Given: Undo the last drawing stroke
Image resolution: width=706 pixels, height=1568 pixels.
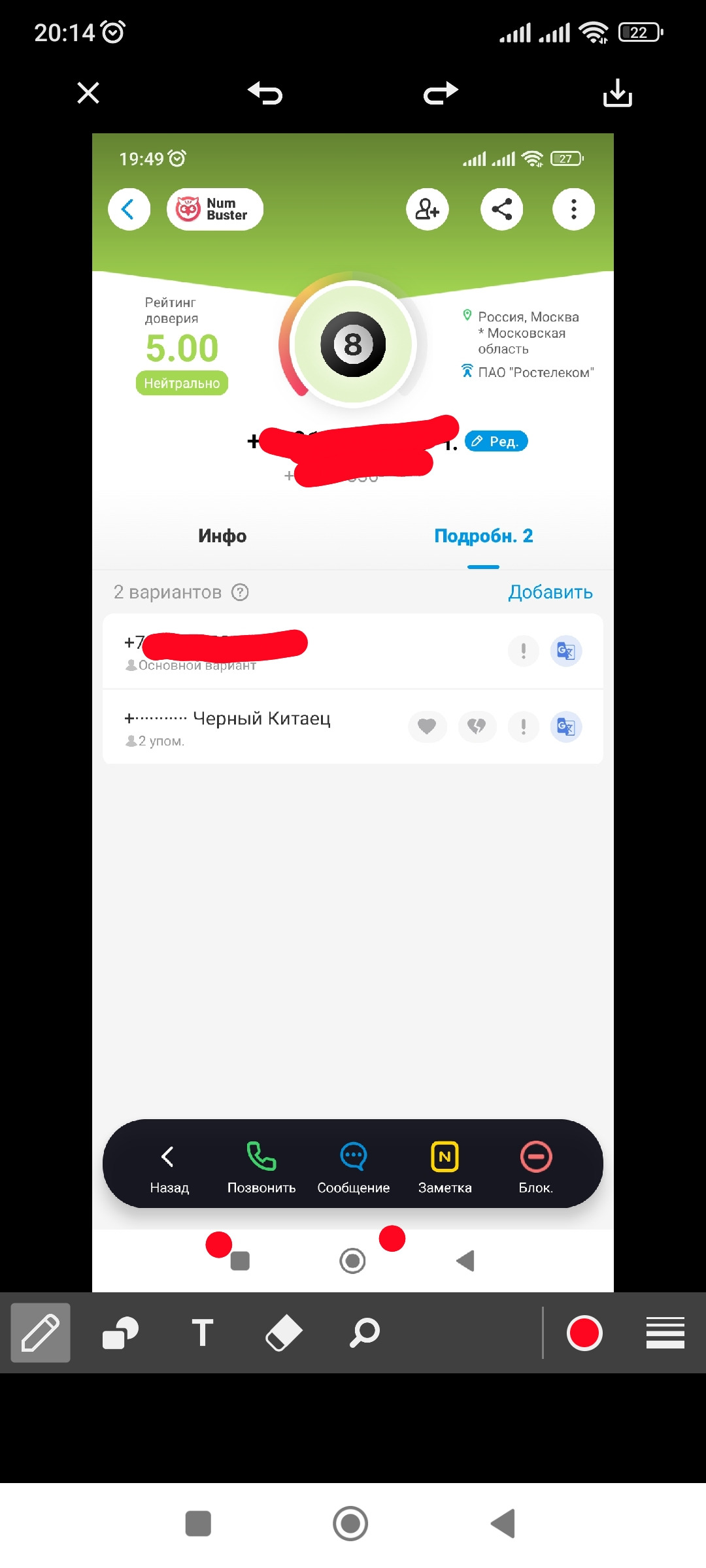Looking at the screenshot, I should 265,93.
